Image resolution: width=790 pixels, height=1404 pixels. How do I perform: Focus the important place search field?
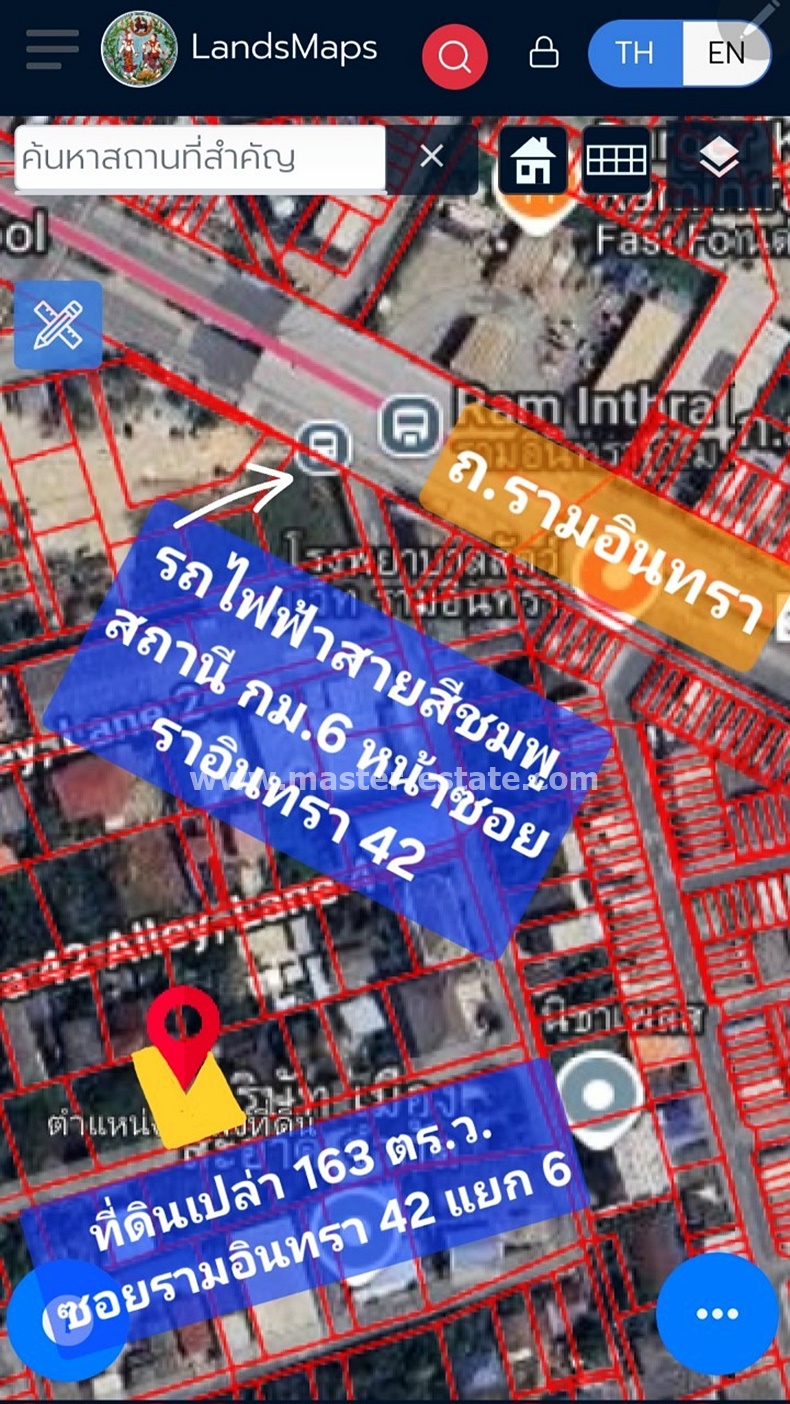click(200, 157)
